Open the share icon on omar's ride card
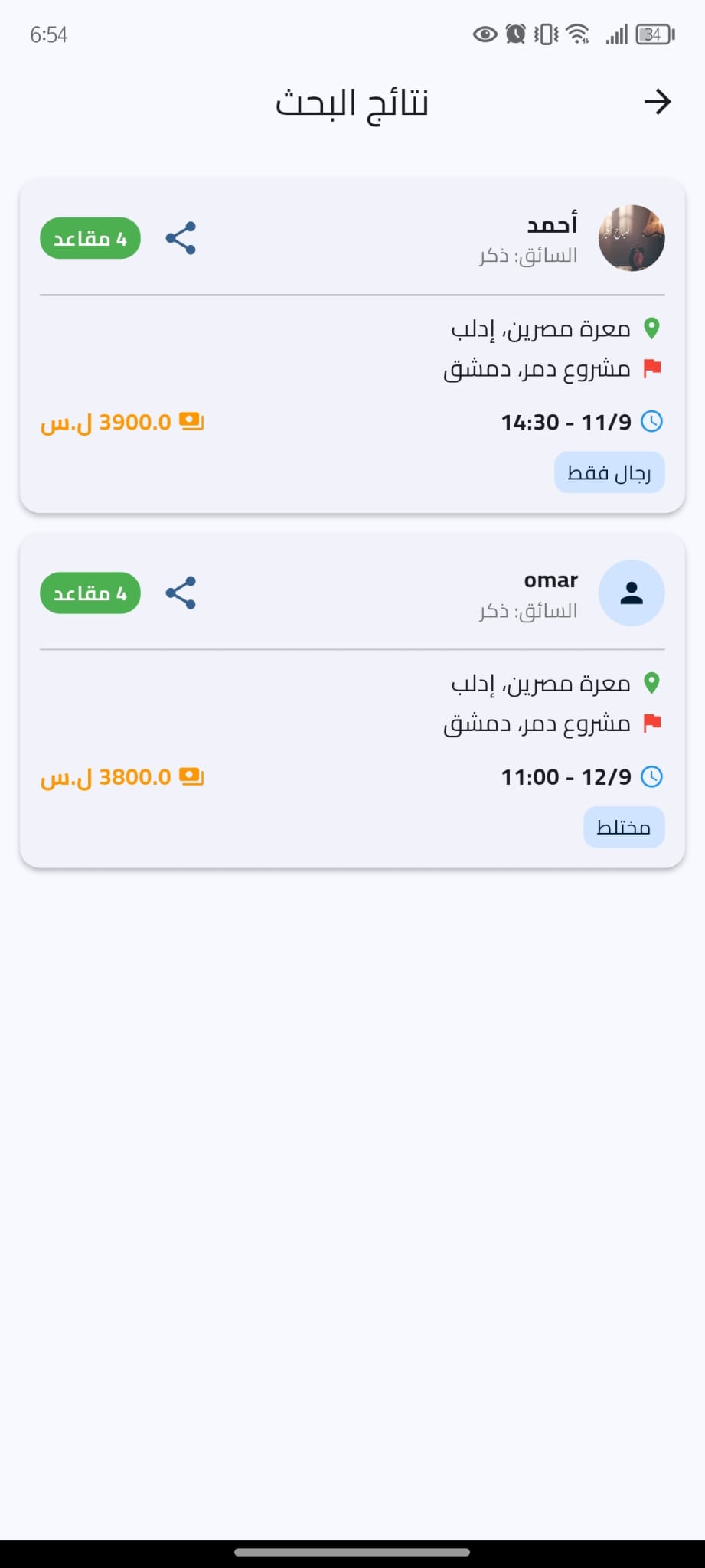Screen dimensions: 705x1568 (181, 591)
